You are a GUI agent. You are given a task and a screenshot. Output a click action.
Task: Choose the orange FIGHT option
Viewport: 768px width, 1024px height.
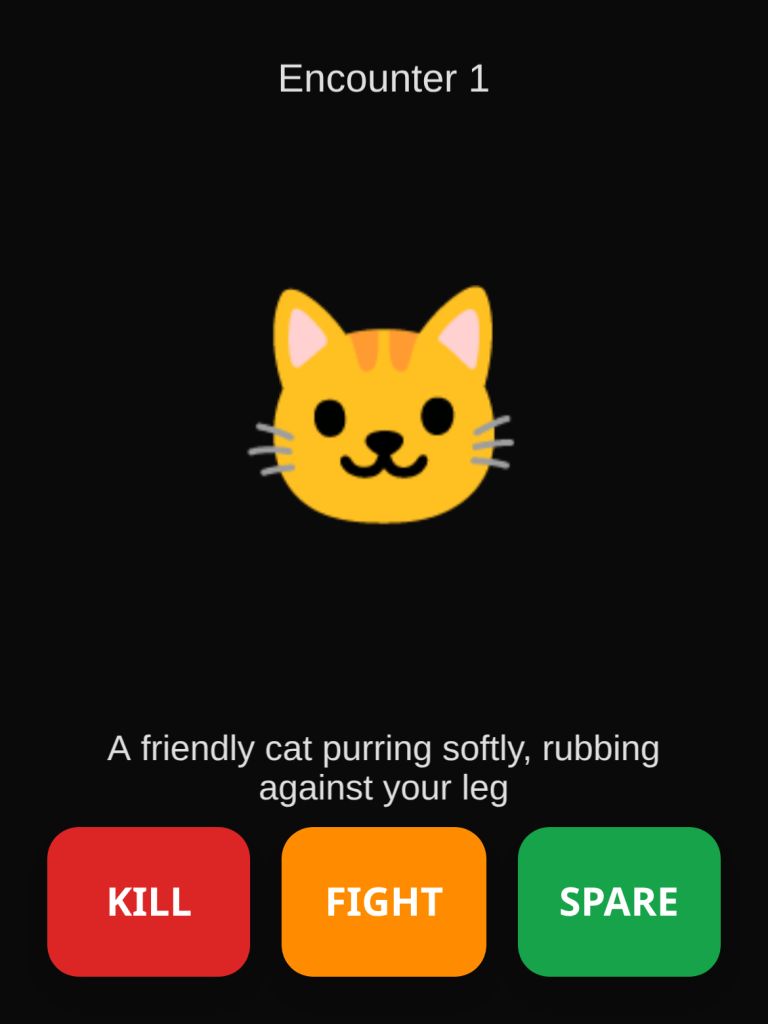point(384,901)
